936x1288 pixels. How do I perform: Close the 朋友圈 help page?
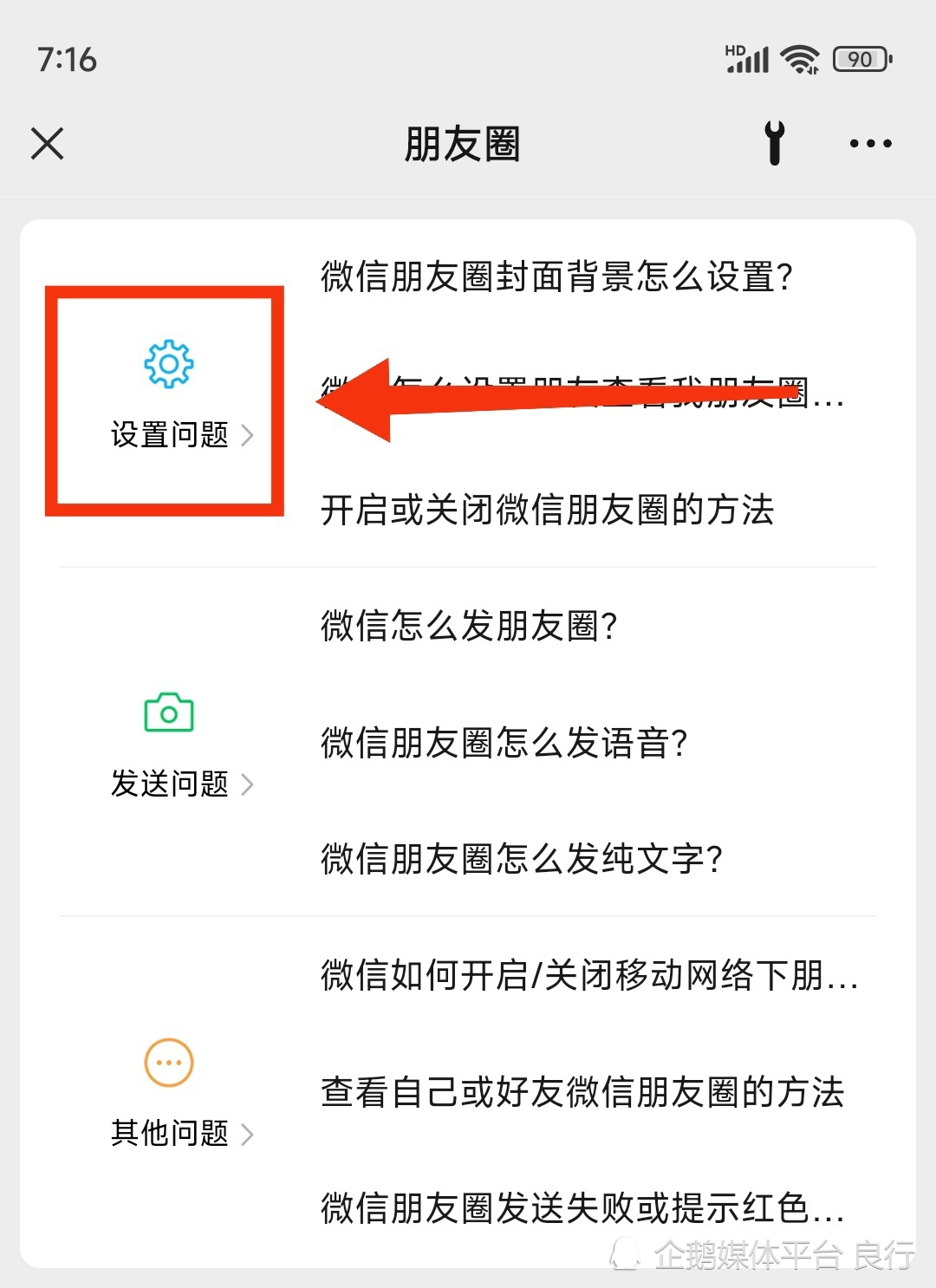pos(48,144)
